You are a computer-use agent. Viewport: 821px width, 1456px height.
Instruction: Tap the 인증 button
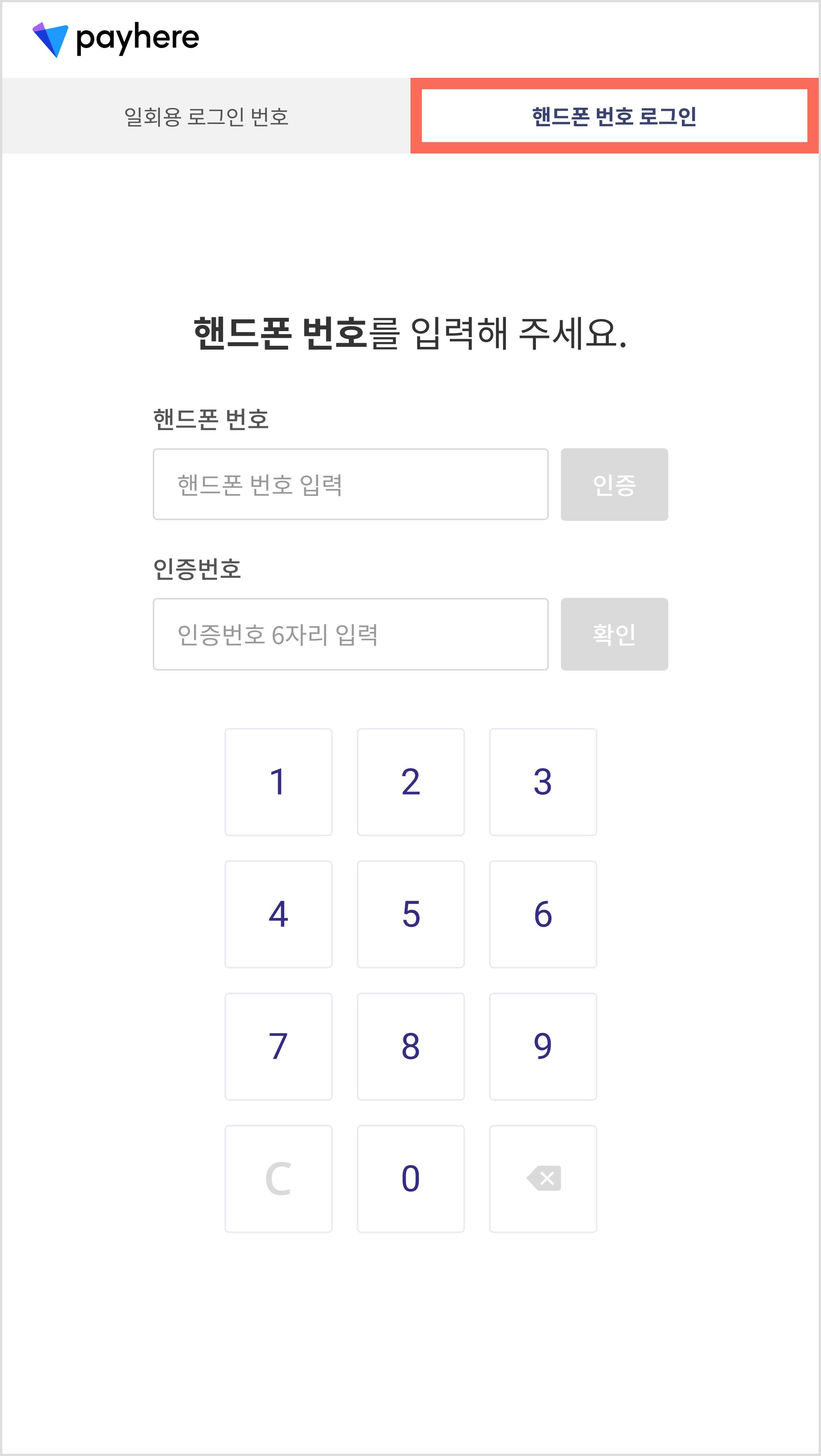614,484
